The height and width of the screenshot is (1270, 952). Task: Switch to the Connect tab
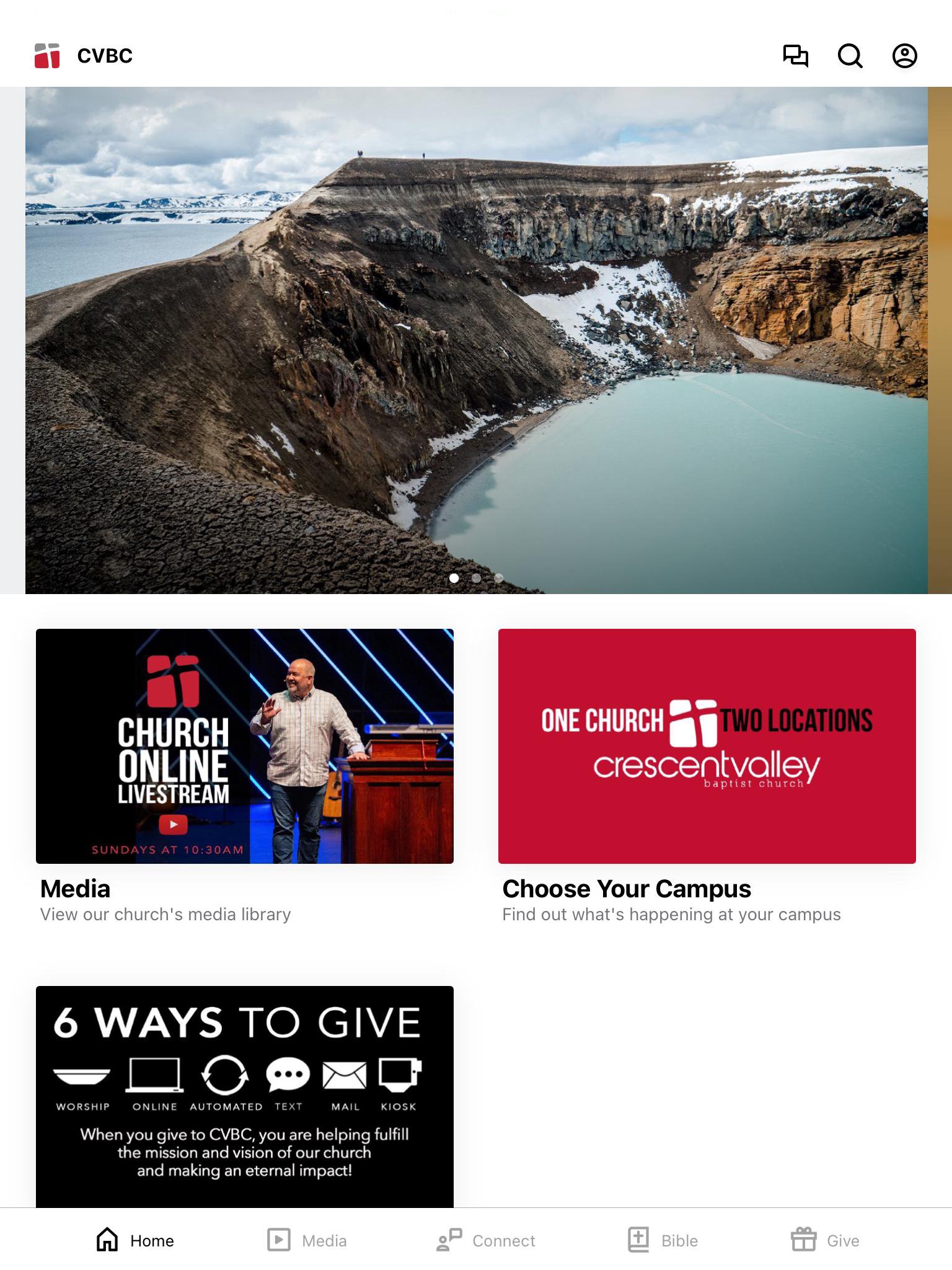coord(485,1240)
